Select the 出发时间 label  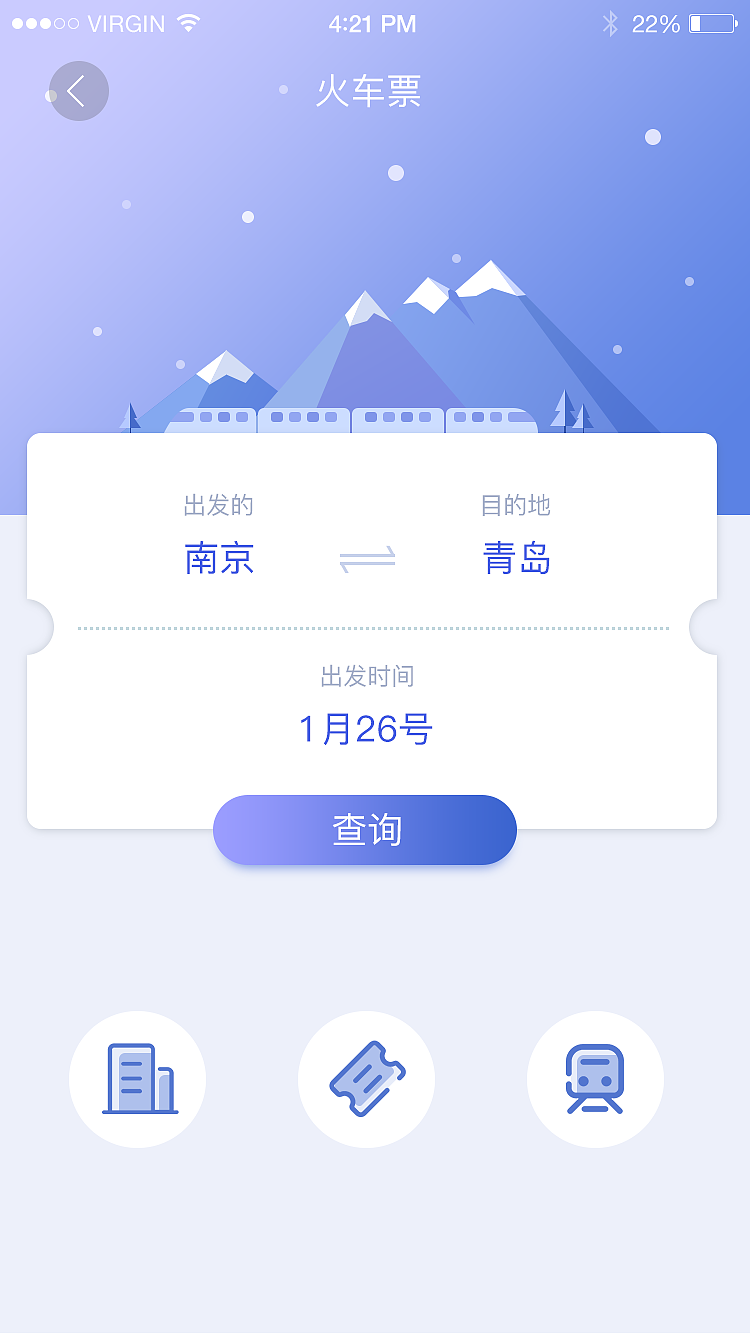coord(367,677)
